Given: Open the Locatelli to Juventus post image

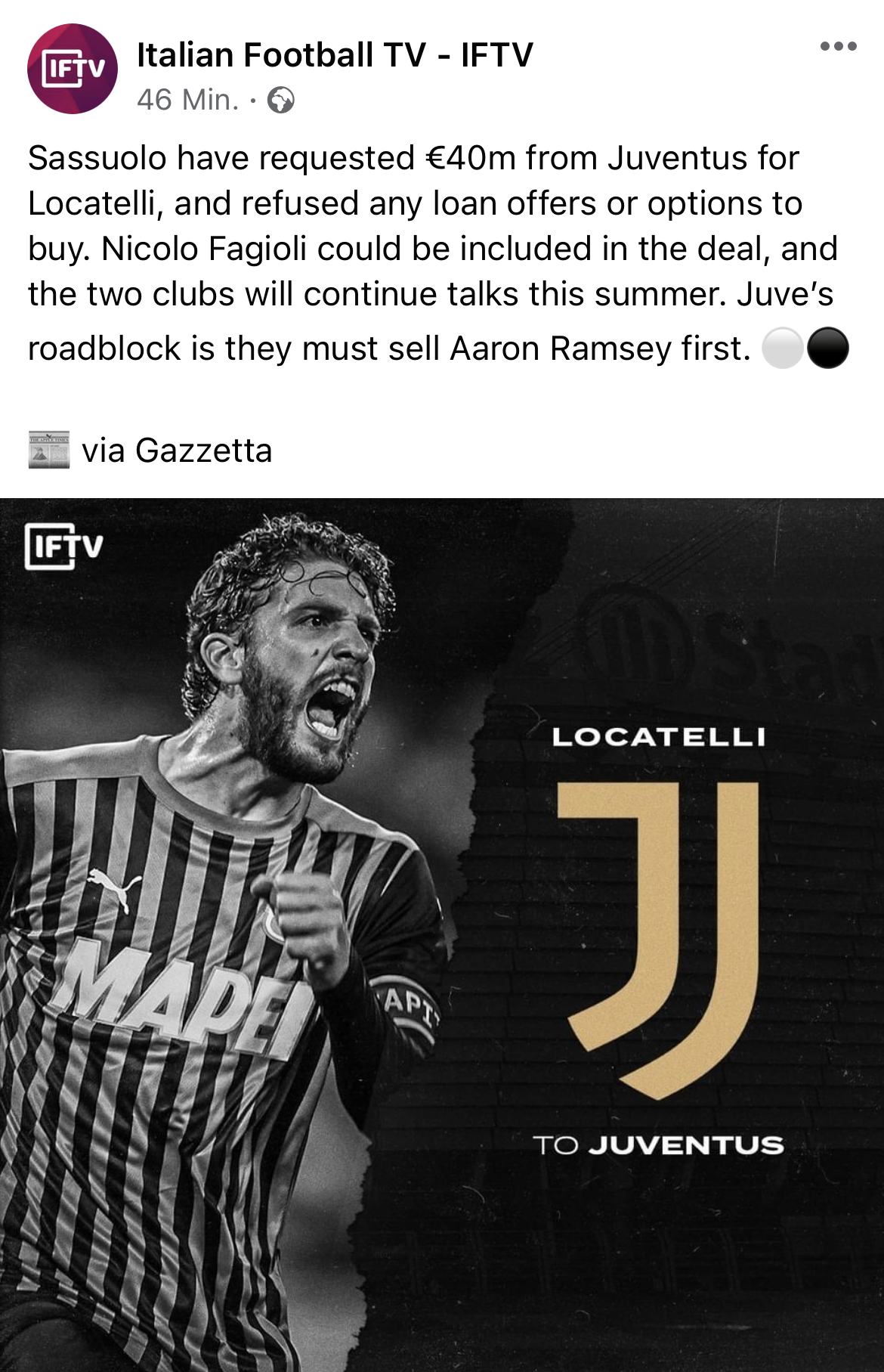Looking at the screenshot, I should pos(442,934).
